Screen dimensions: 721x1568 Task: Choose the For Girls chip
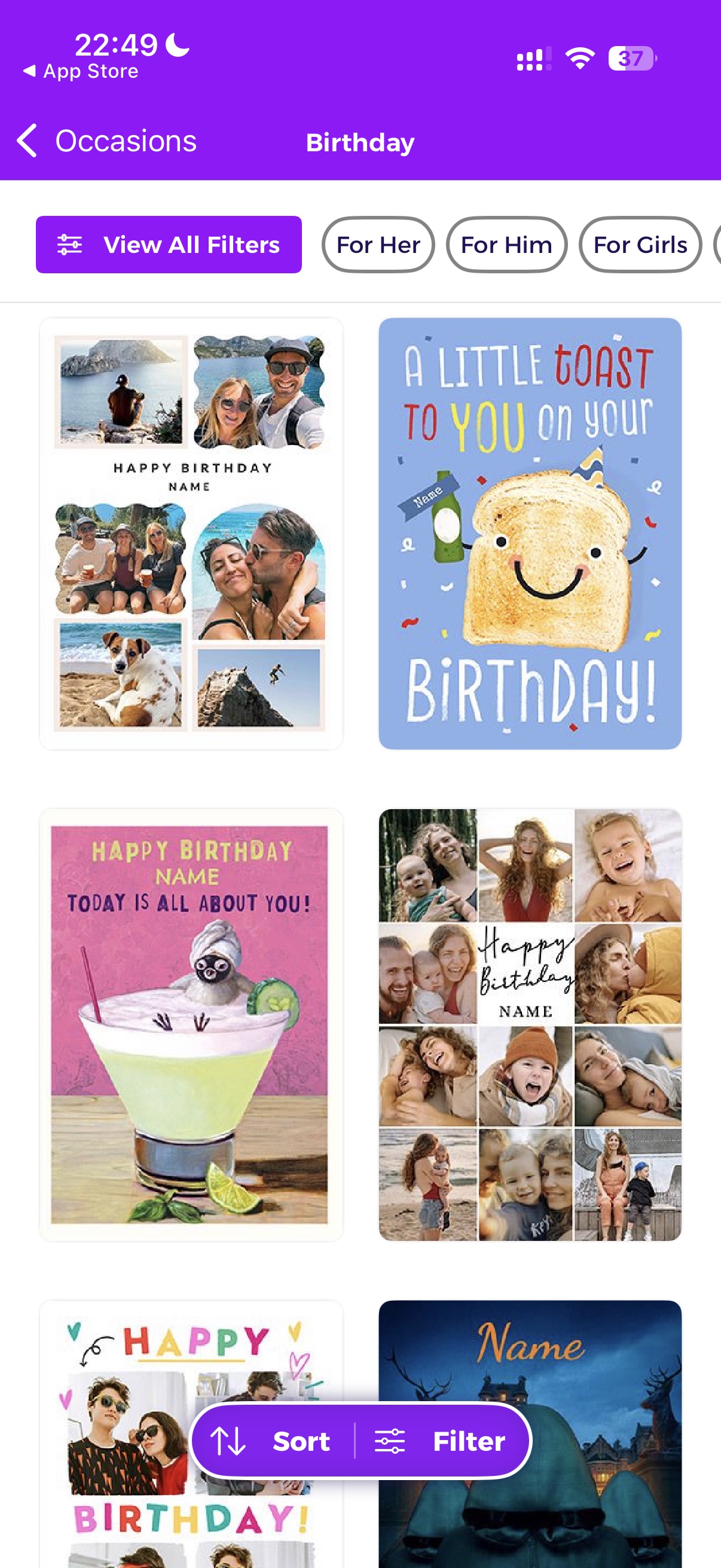click(640, 245)
